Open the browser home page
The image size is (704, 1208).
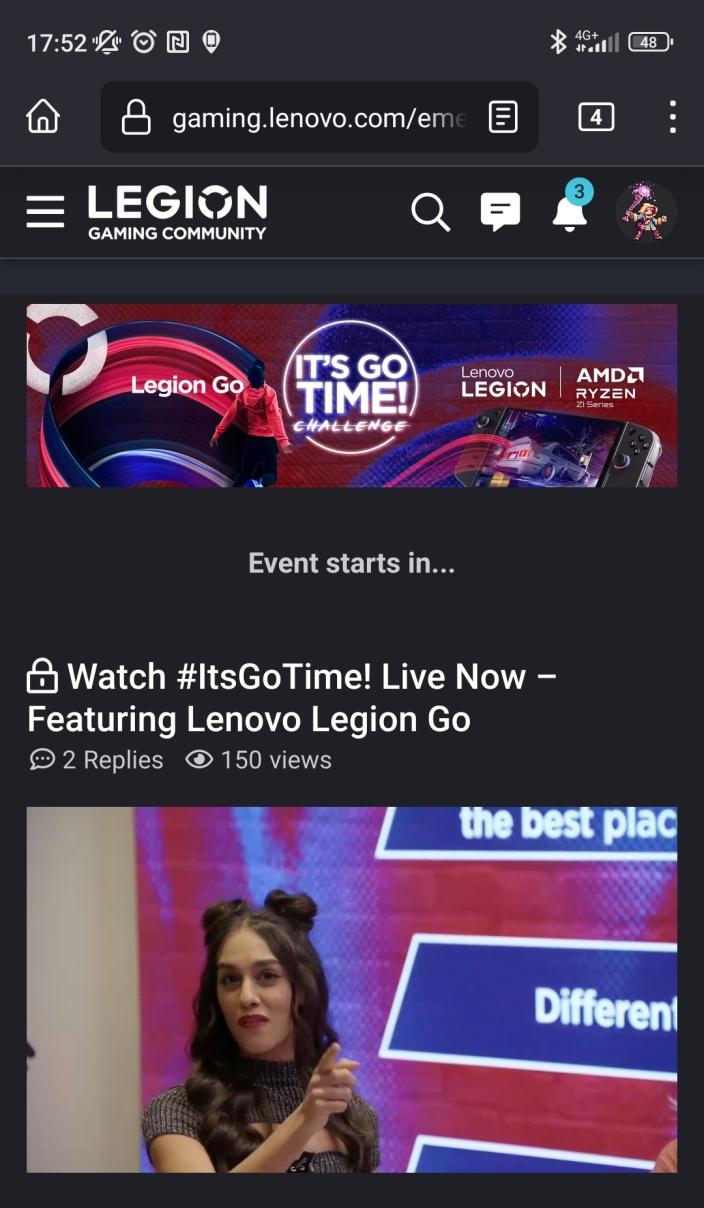pyautogui.click(x=43, y=117)
